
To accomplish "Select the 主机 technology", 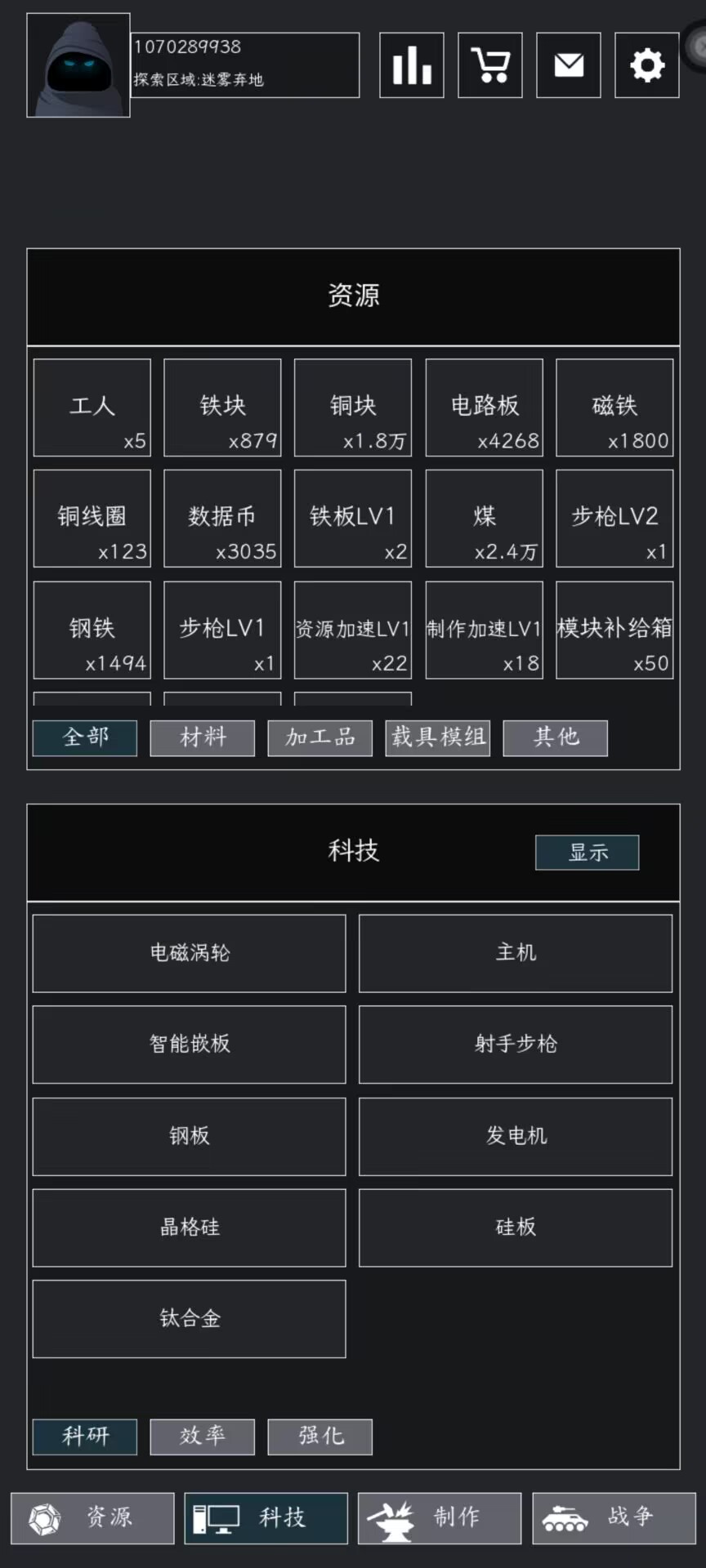I will pos(516,953).
